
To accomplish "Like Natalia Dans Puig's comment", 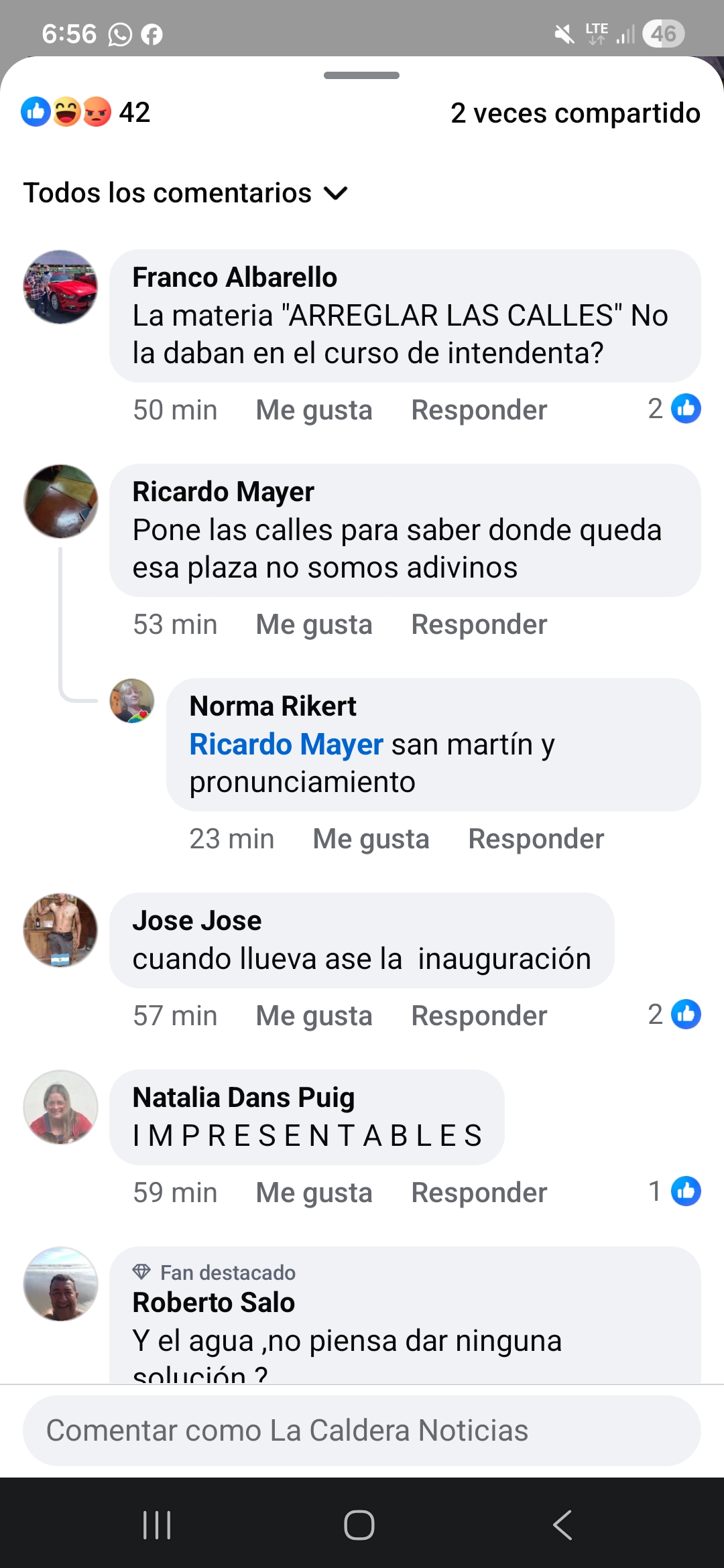I will pos(314,1193).
